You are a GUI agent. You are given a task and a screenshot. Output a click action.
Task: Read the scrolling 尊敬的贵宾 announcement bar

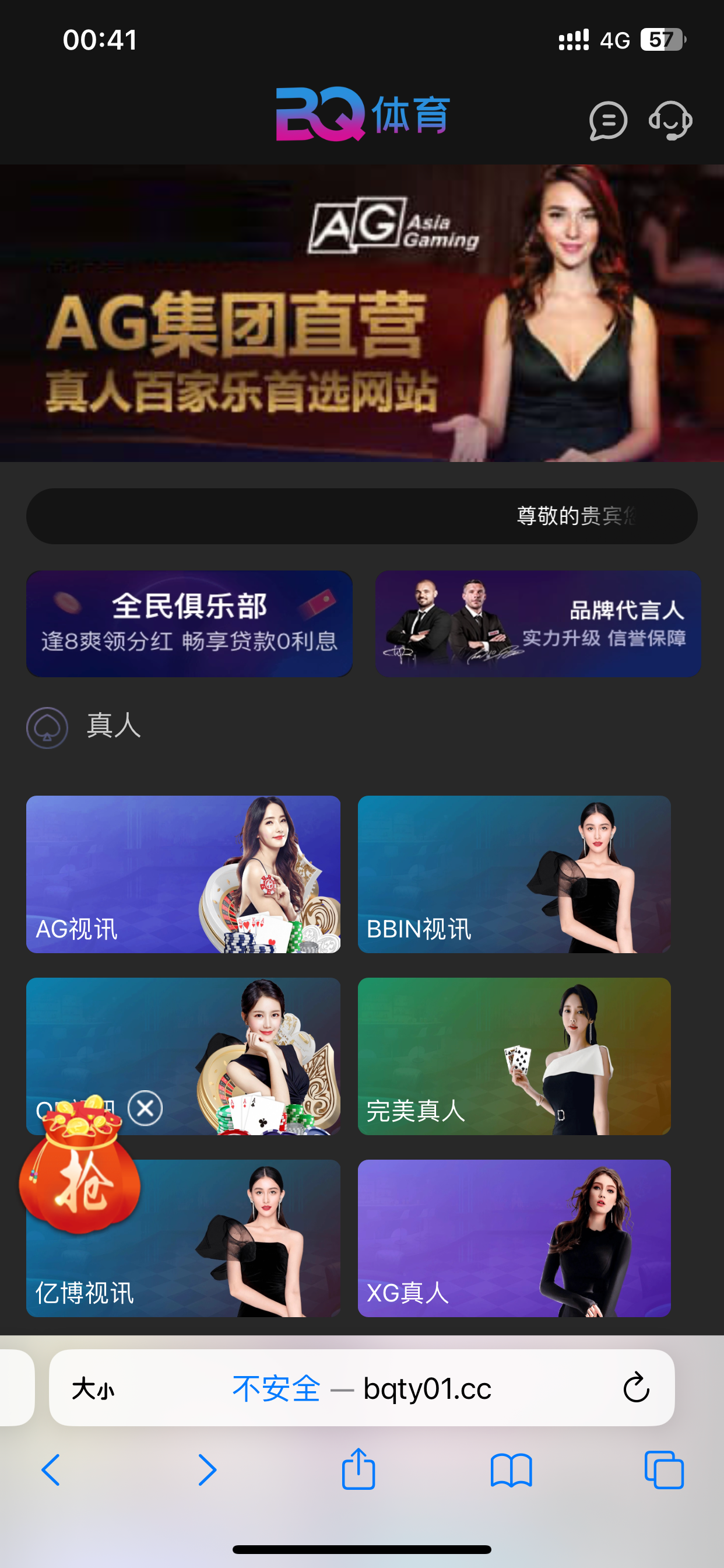coord(361,516)
